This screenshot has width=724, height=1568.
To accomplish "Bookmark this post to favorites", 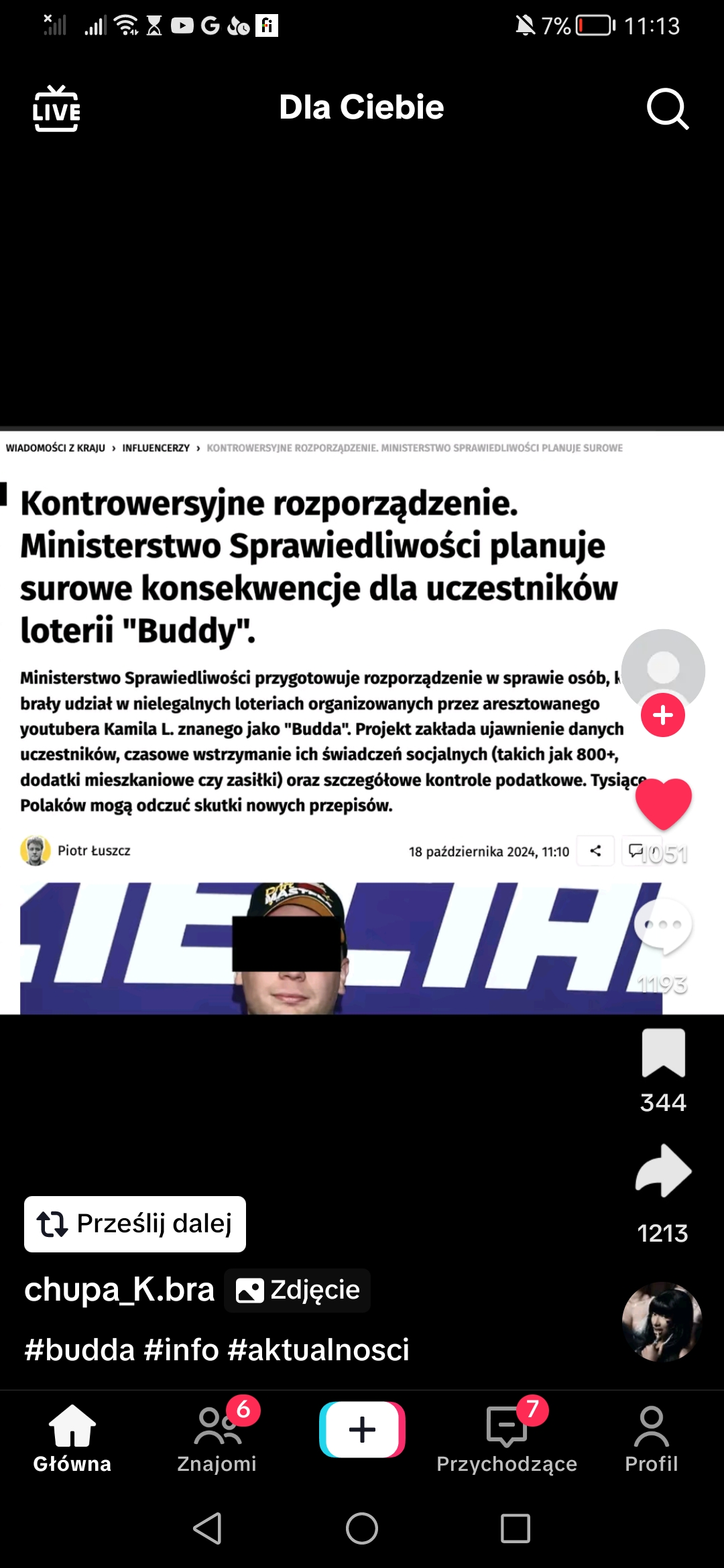I will pyautogui.click(x=663, y=1053).
